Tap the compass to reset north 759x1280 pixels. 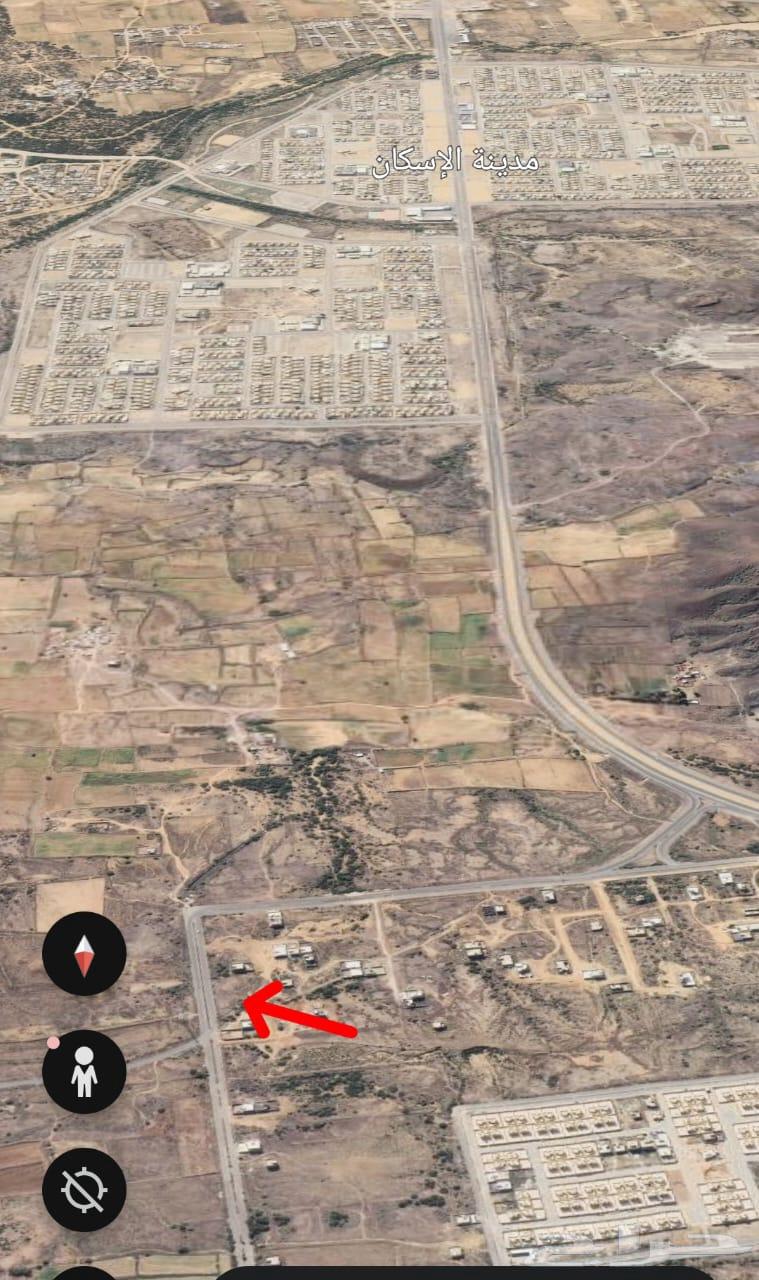click(x=84, y=954)
